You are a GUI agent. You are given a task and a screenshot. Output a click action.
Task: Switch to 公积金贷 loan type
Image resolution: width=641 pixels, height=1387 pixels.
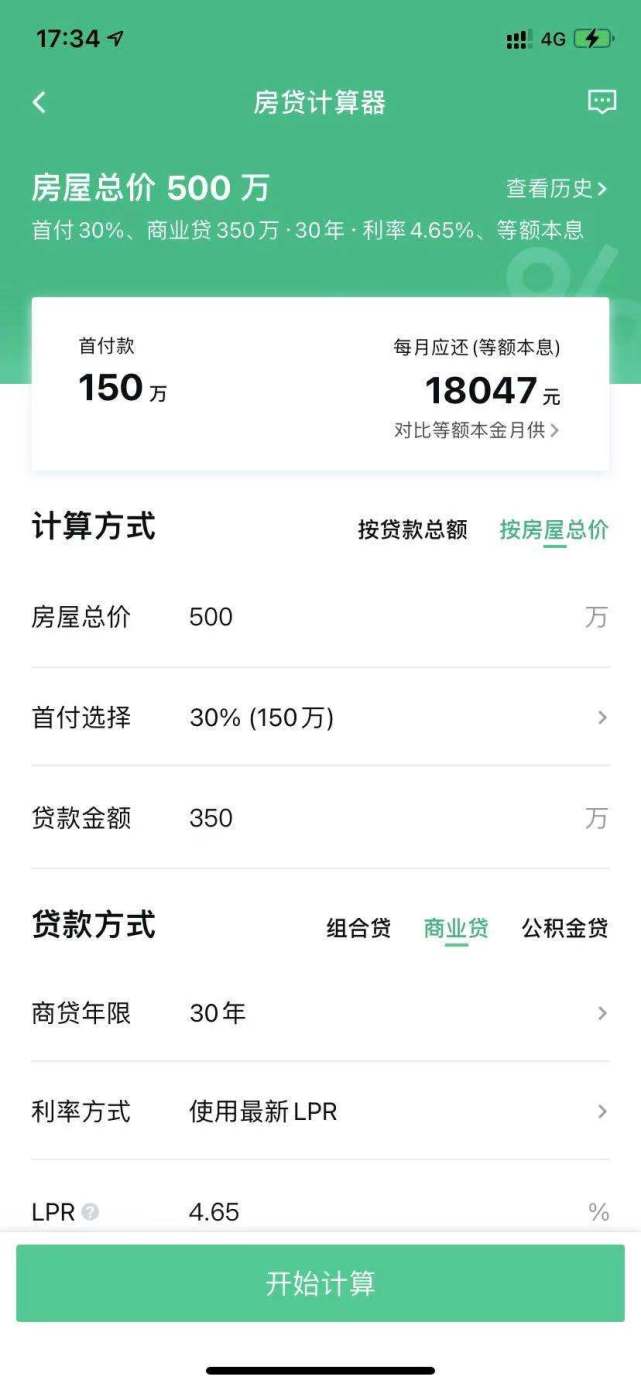tap(565, 928)
